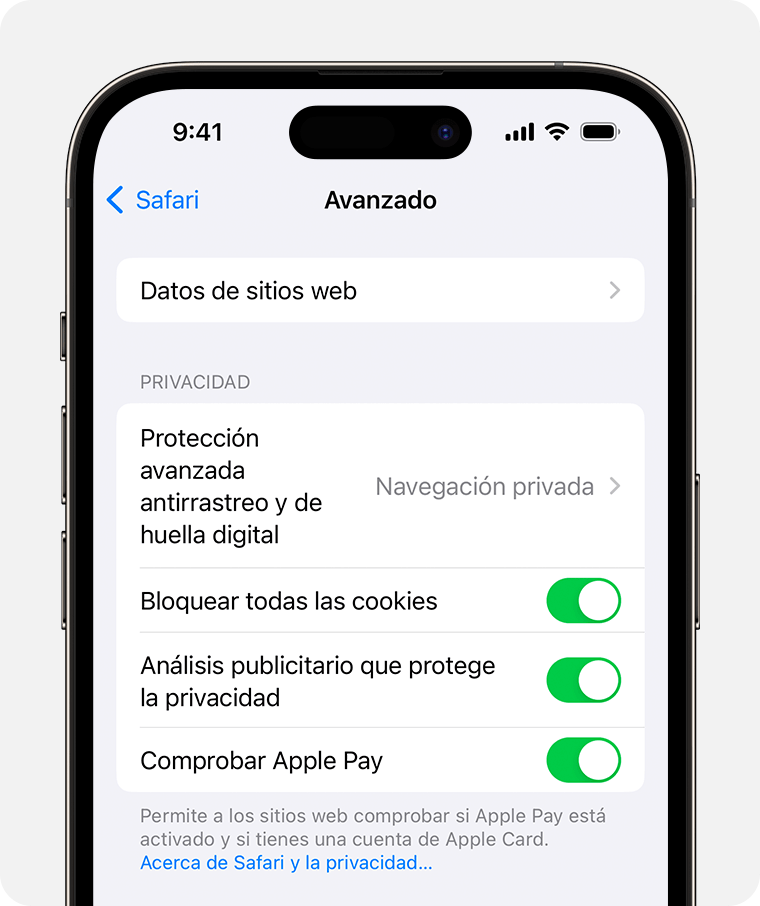
Task: Tap the front camera area in Dynamic Island
Action: [443, 132]
